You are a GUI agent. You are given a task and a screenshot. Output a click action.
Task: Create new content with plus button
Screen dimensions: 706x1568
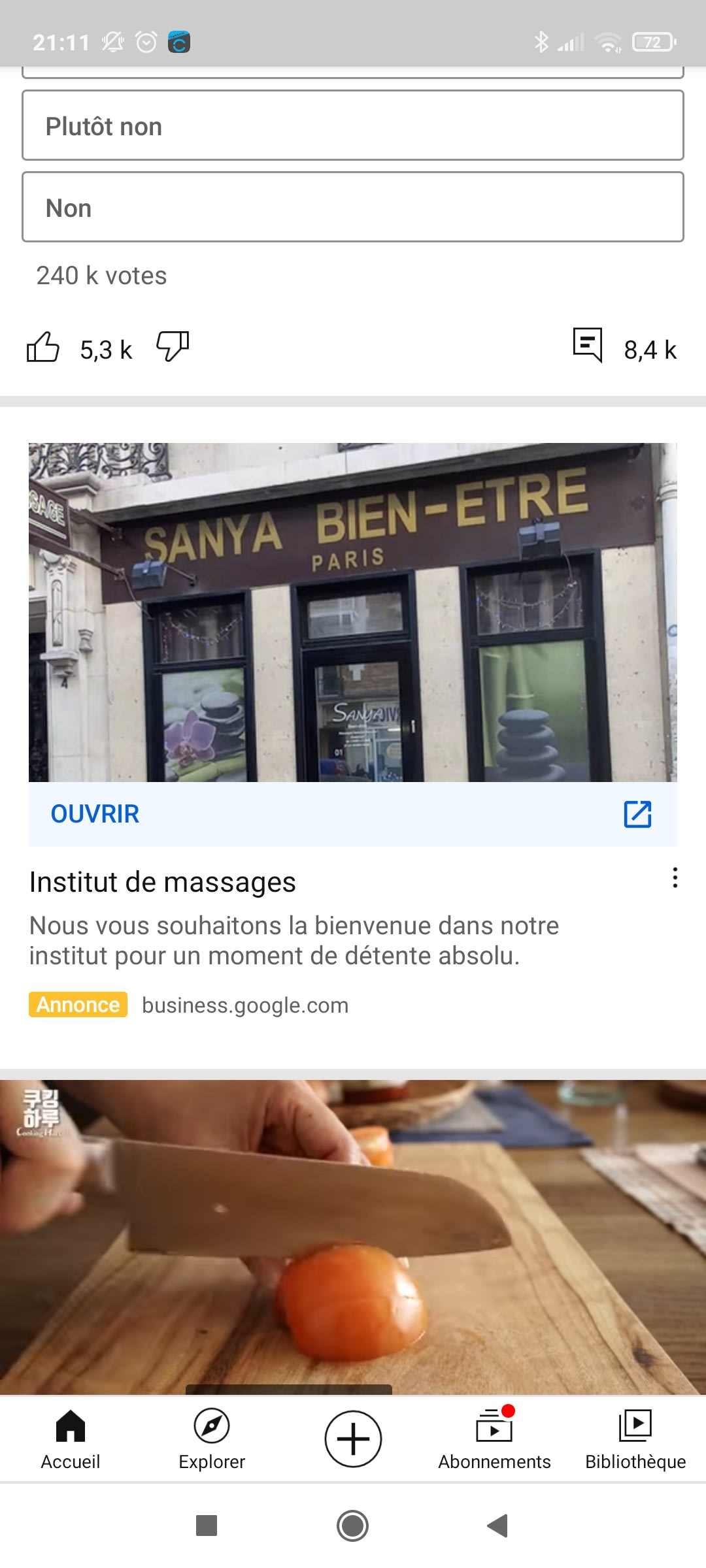[x=353, y=1439]
